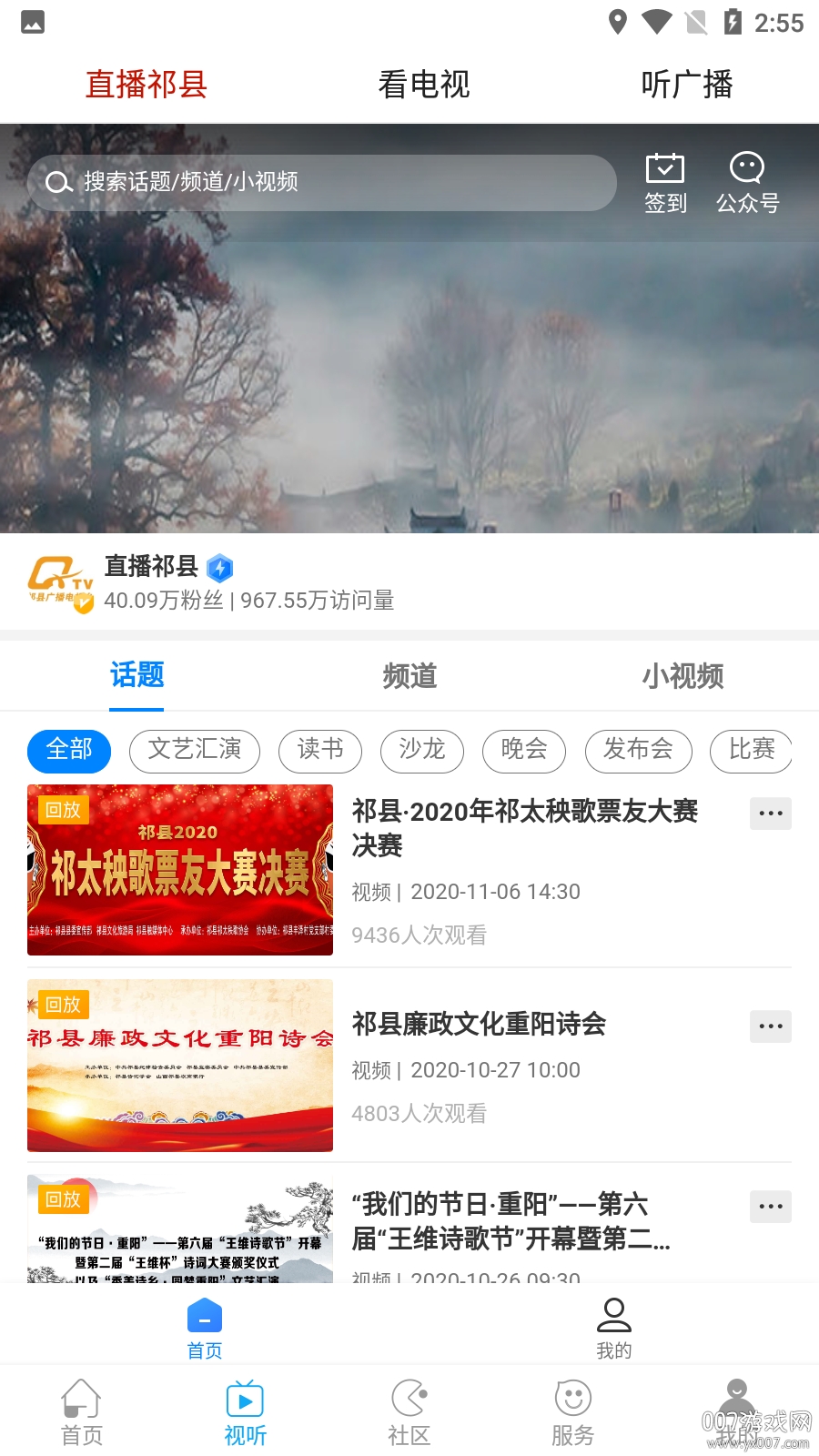Switch to the 听广播 top tab
Viewport: 819px width, 1456px height.
pyautogui.click(x=687, y=85)
